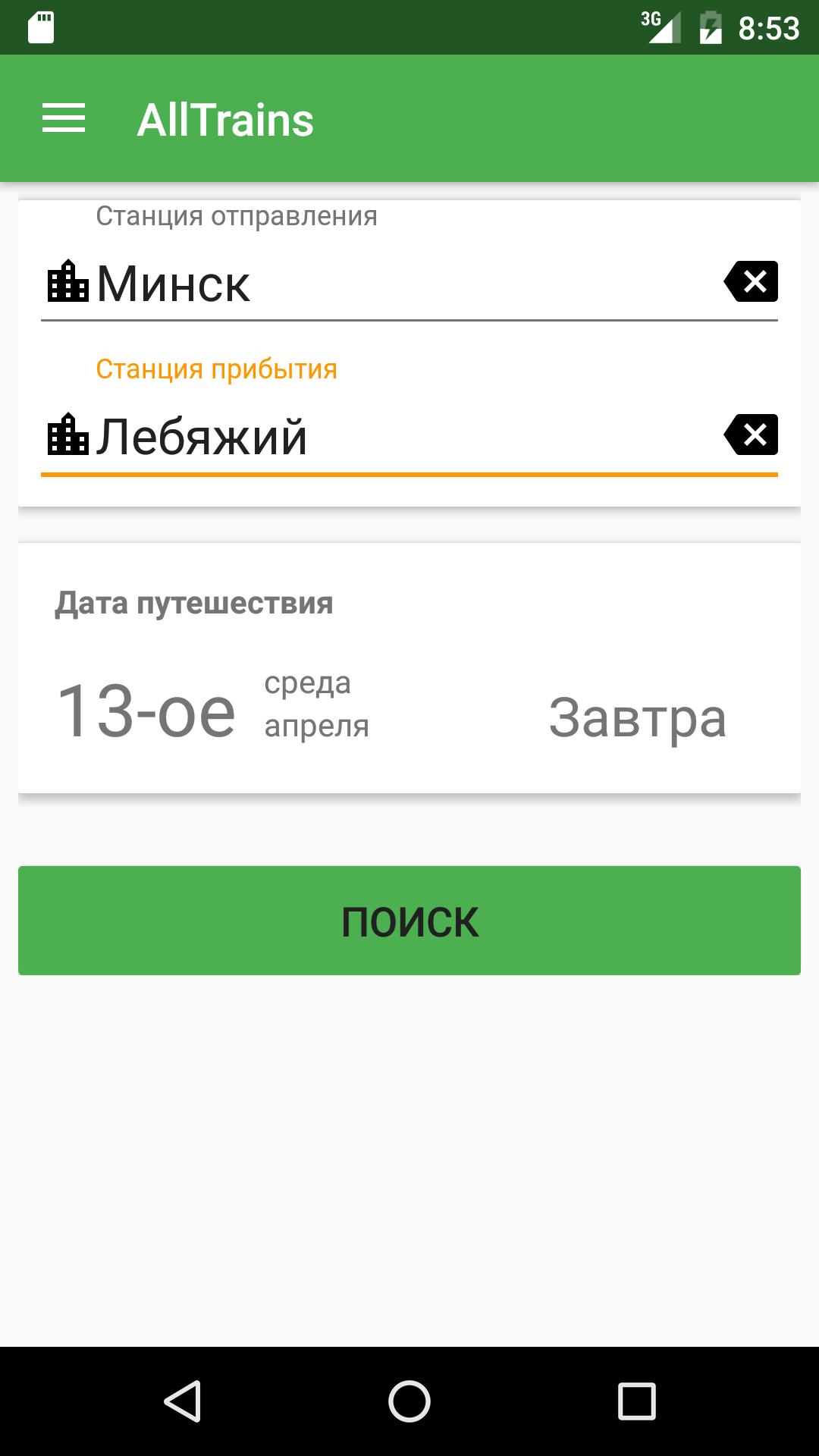
Task: Go back using system navigation bar
Action: (x=183, y=1401)
